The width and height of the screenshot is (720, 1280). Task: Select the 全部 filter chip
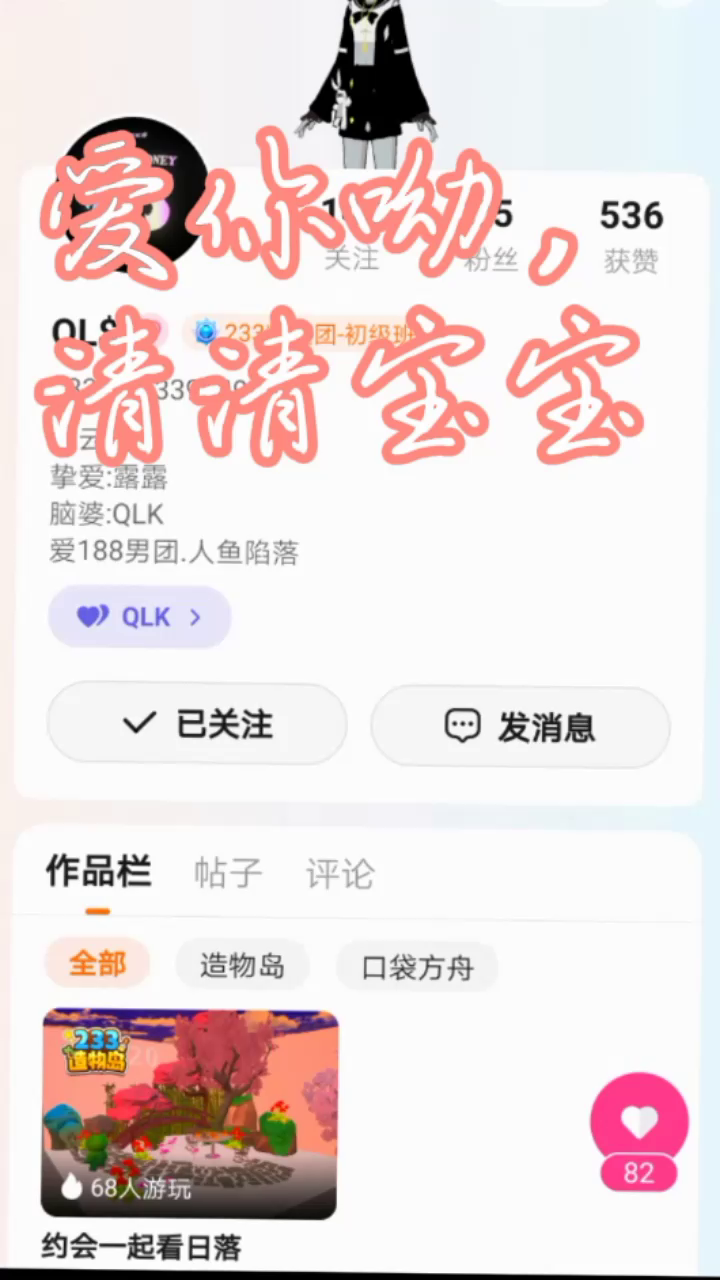click(97, 964)
